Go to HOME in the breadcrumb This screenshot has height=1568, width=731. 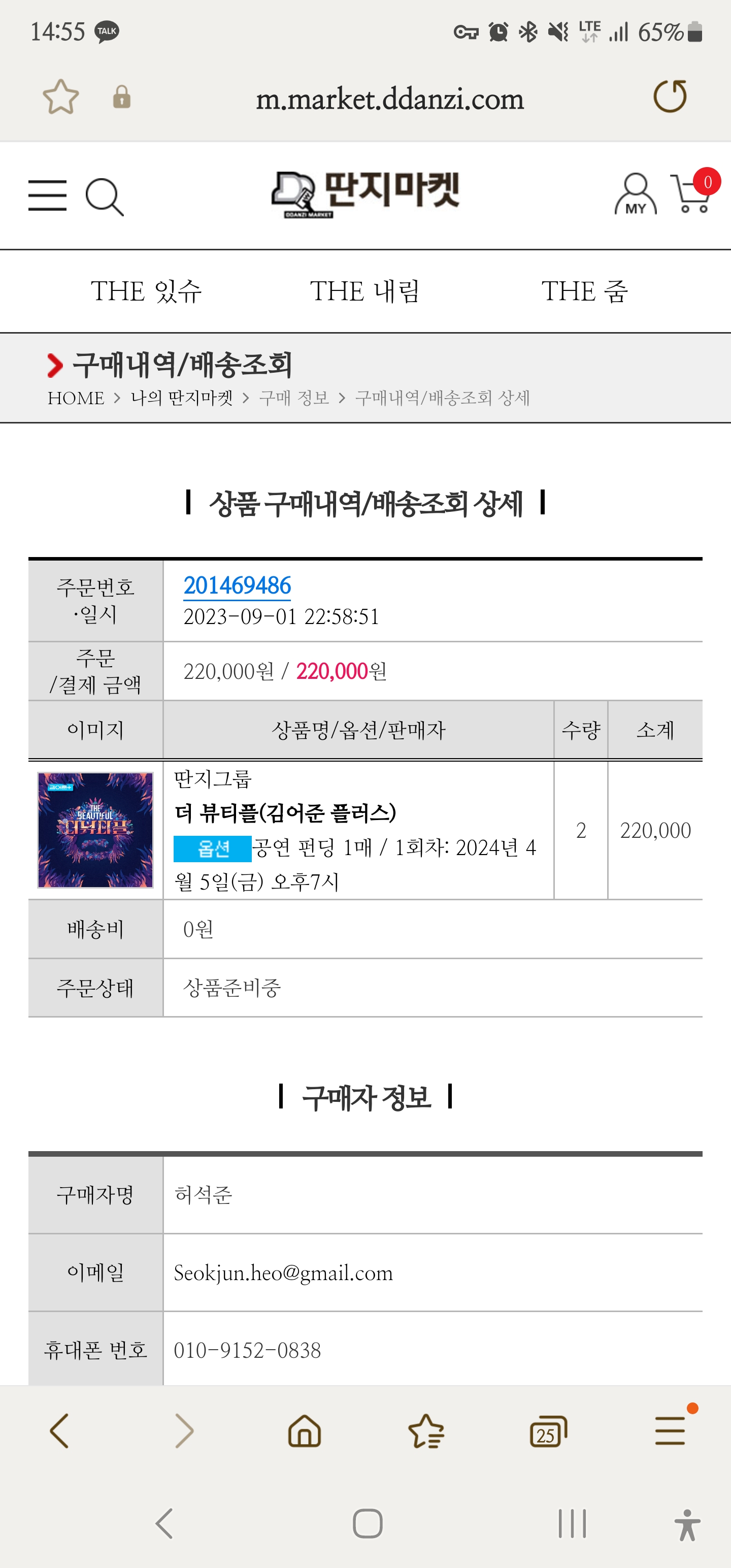[x=76, y=398]
